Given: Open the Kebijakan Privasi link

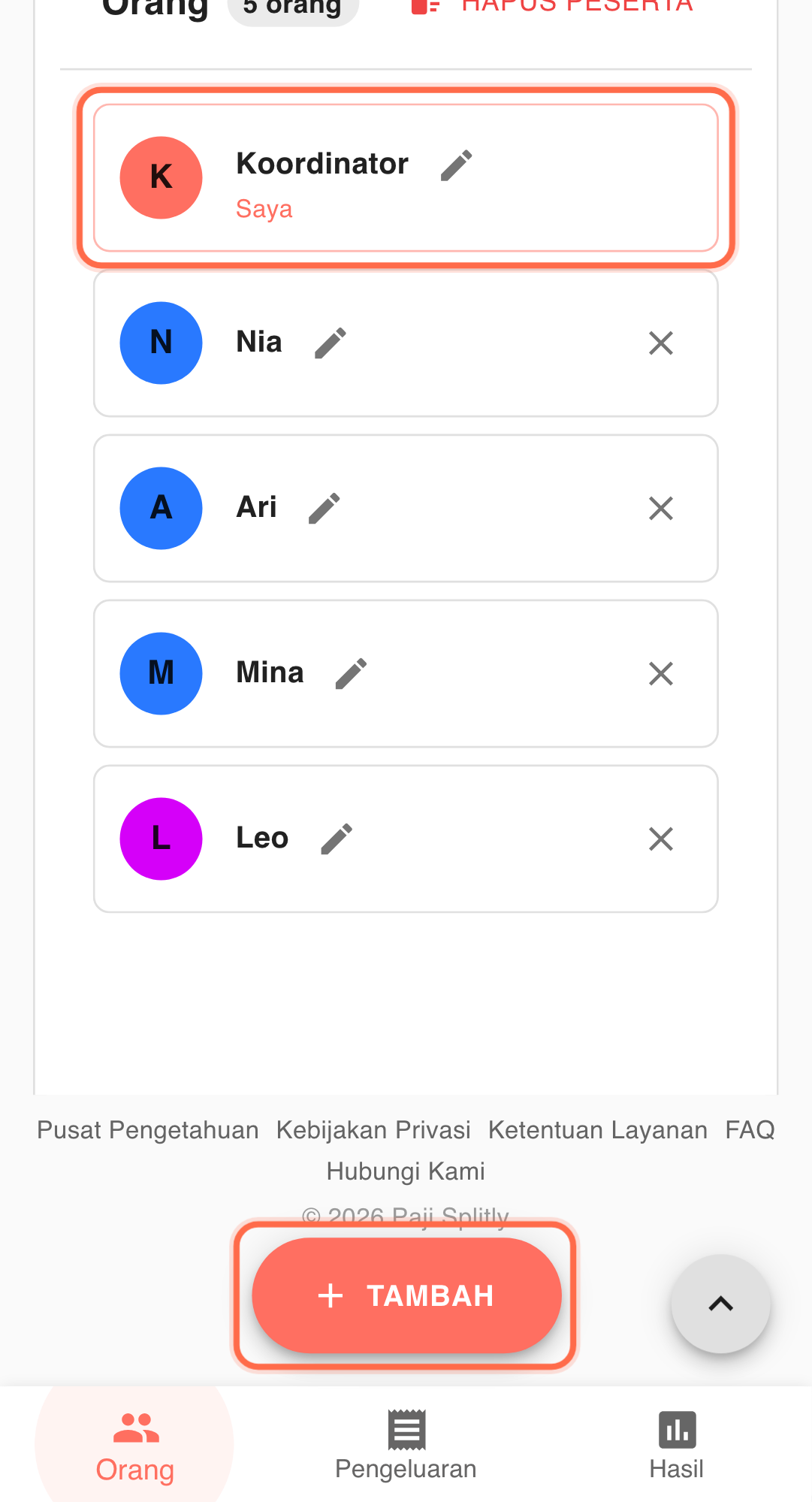Looking at the screenshot, I should point(373,1129).
